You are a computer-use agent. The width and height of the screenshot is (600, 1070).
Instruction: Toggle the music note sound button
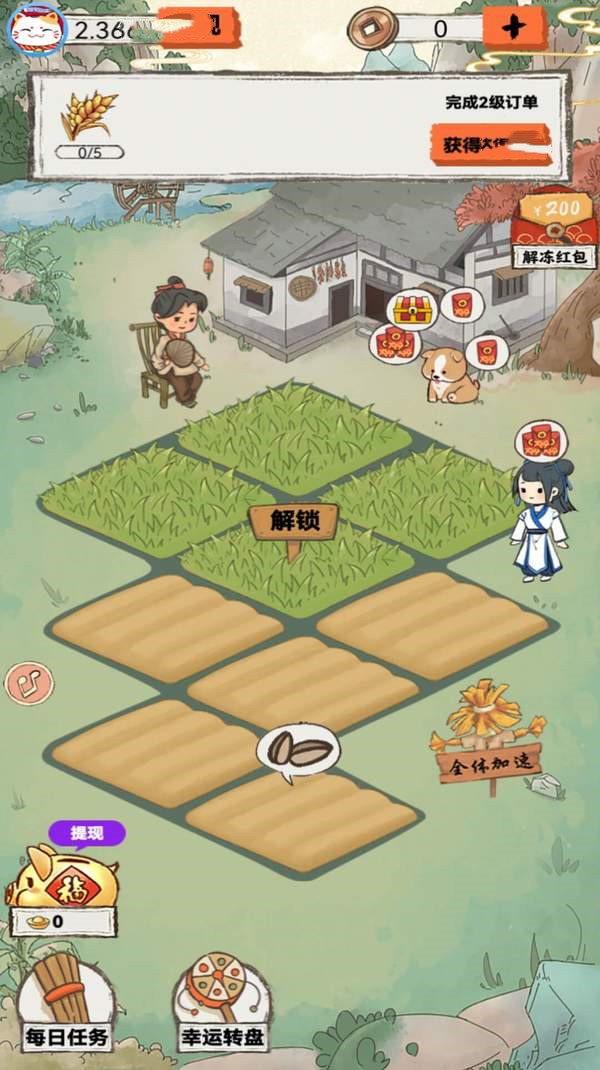[x=28, y=684]
